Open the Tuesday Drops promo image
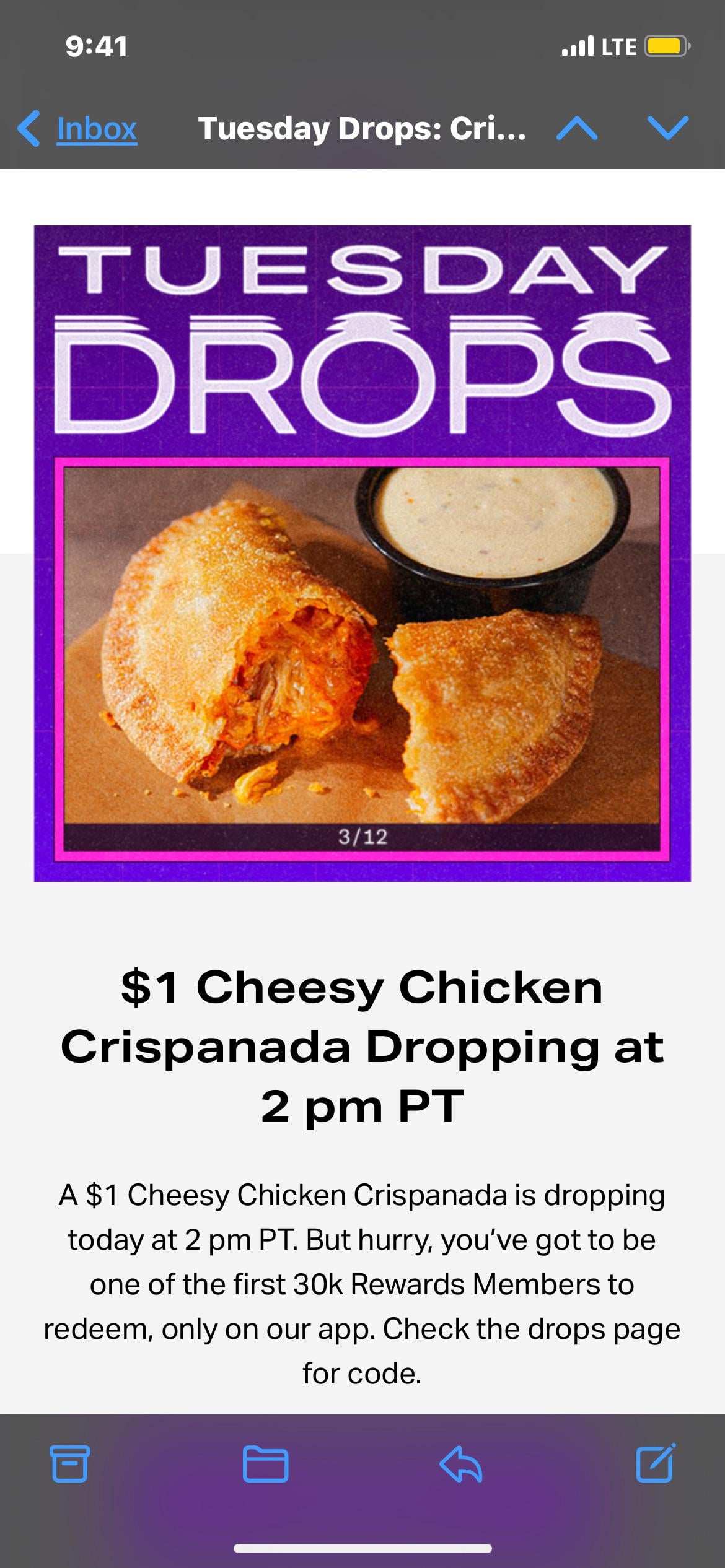 pos(362,553)
